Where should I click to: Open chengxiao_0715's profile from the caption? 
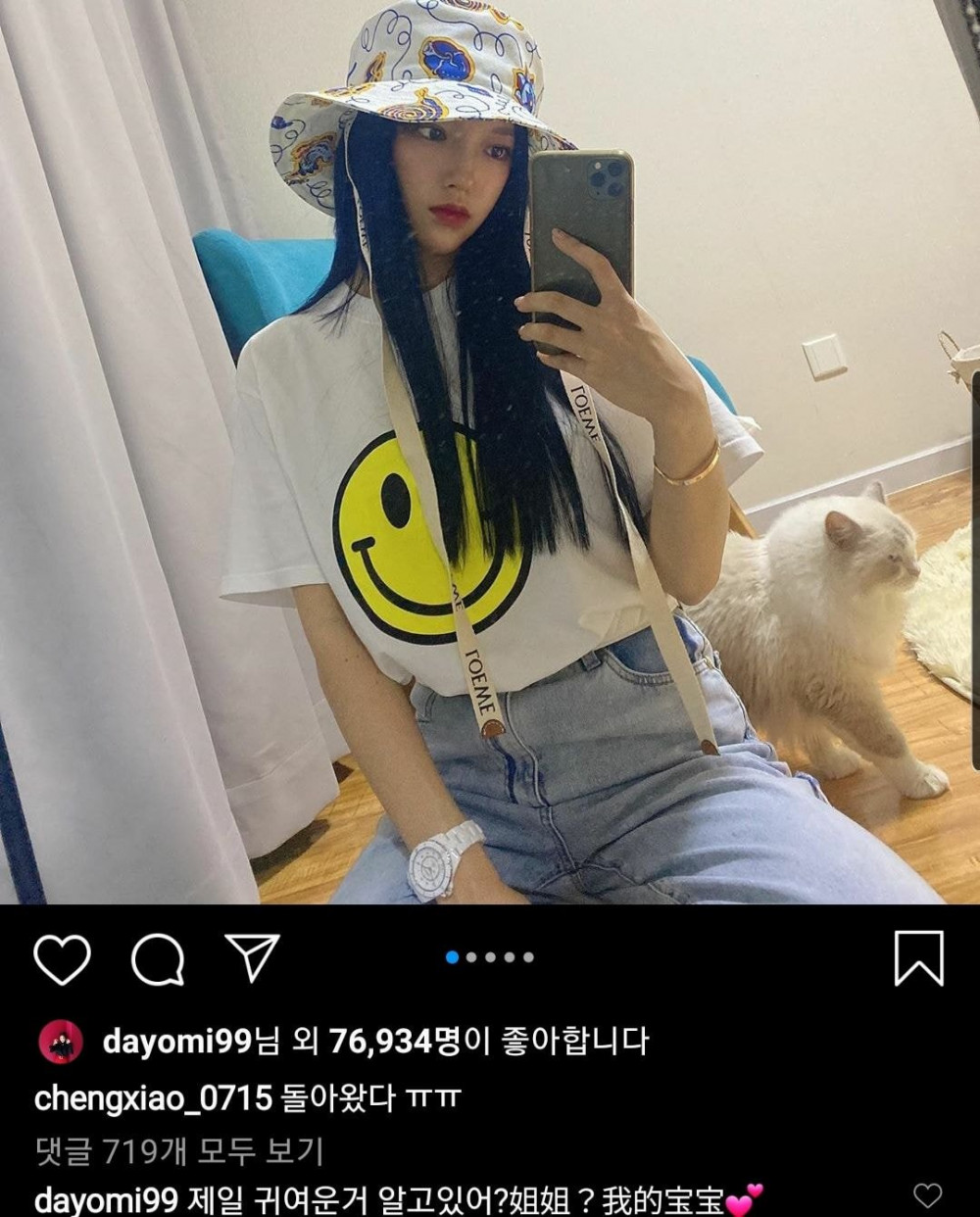pyautogui.click(x=152, y=1097)
